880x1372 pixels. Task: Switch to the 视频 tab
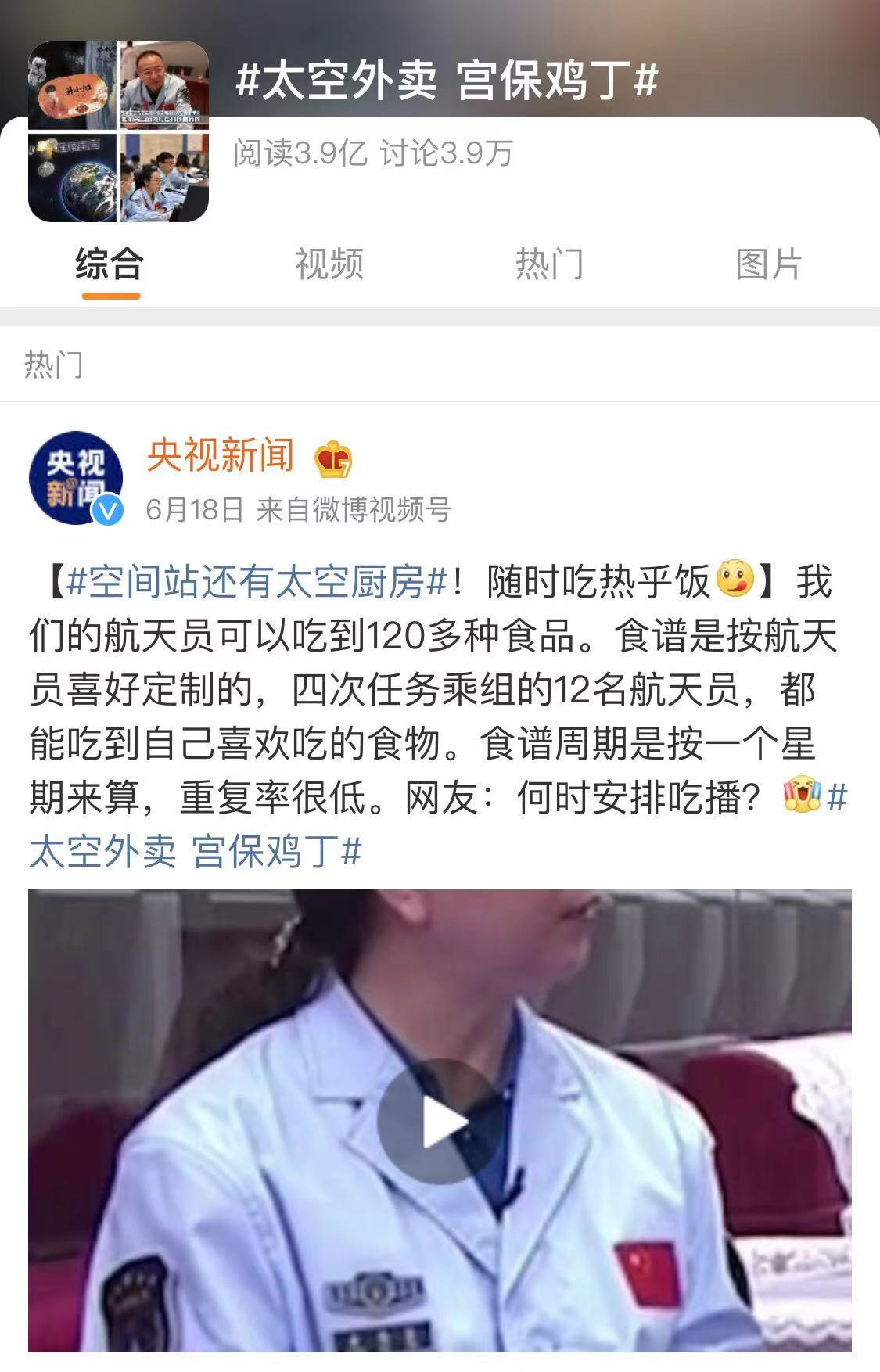329,264
